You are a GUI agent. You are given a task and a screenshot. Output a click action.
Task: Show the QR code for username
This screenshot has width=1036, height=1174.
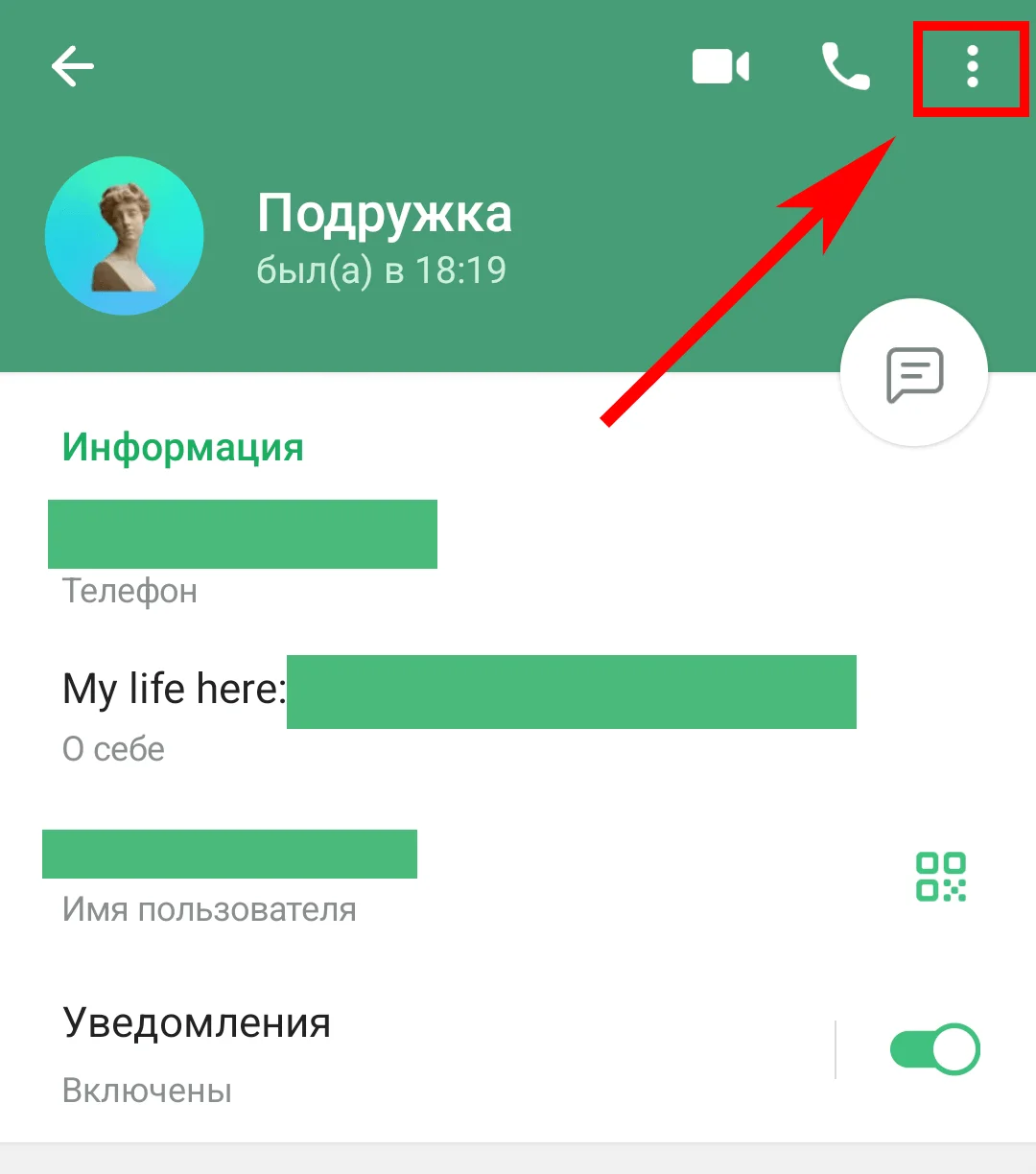pos(940,876)
